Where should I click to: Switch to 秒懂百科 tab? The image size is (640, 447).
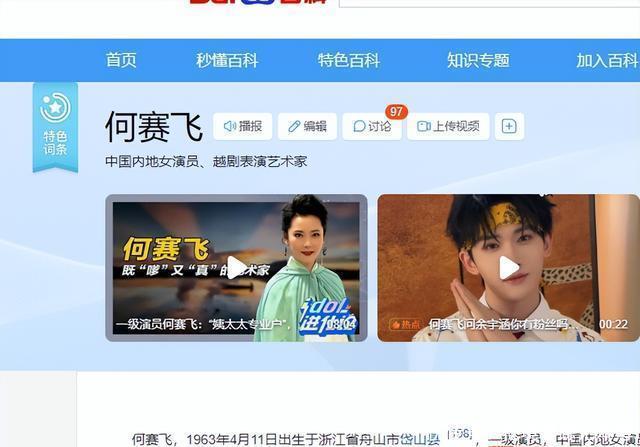[x=227, y=60]
